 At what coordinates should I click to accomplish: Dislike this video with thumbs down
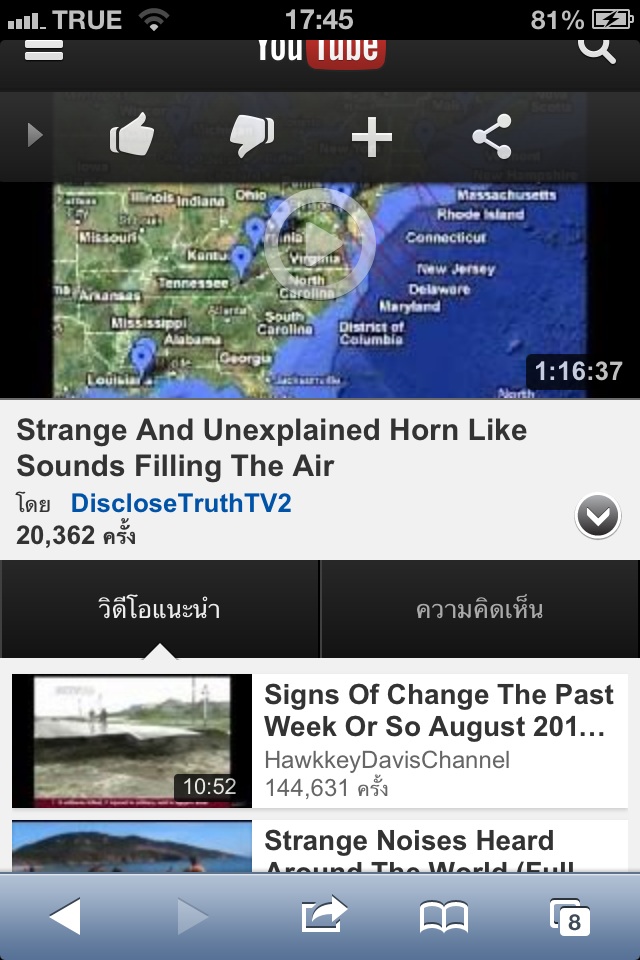tap(251, 137)
